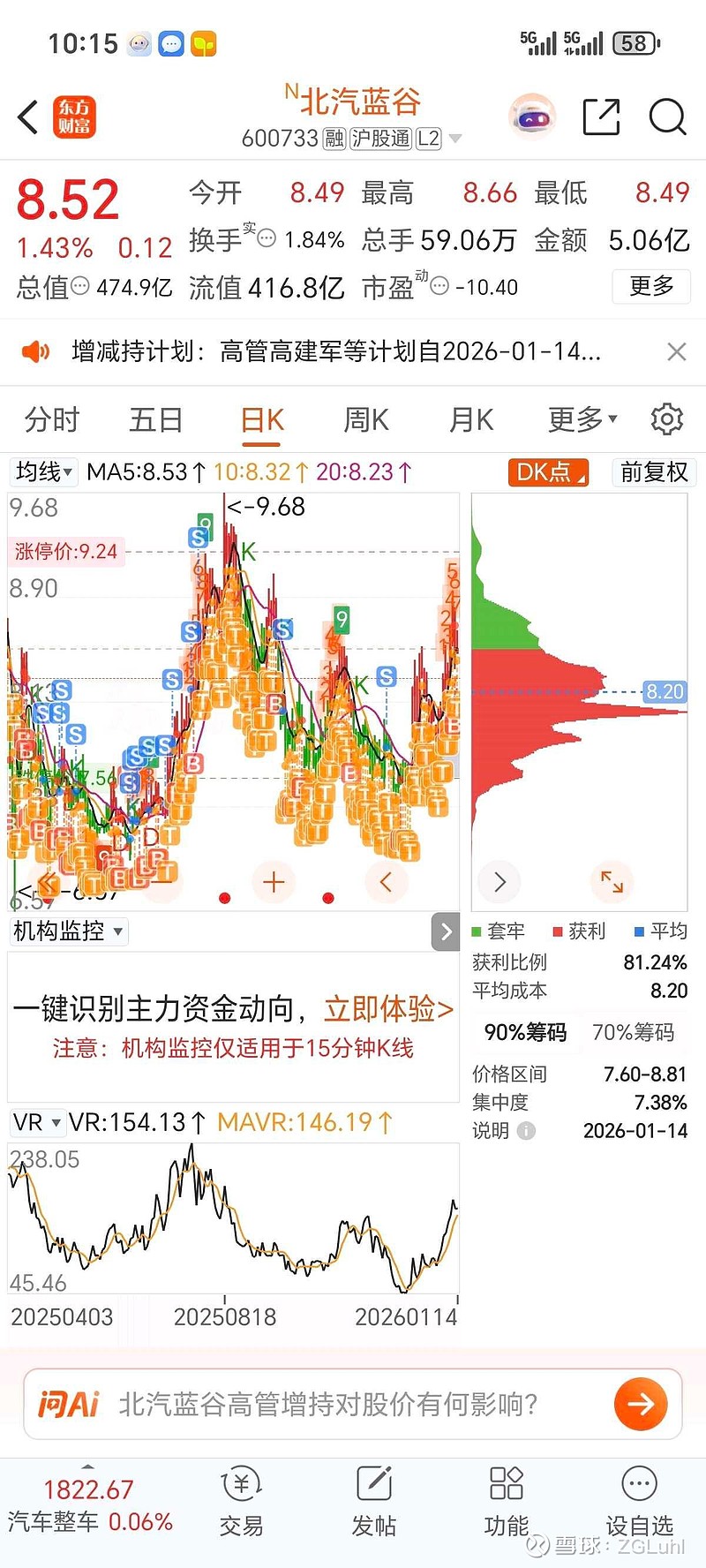Expand the 机构监控 dropdown
The width and height of the screenshot is (706, 1568).
pyautogui.click(x=68, y=931)
